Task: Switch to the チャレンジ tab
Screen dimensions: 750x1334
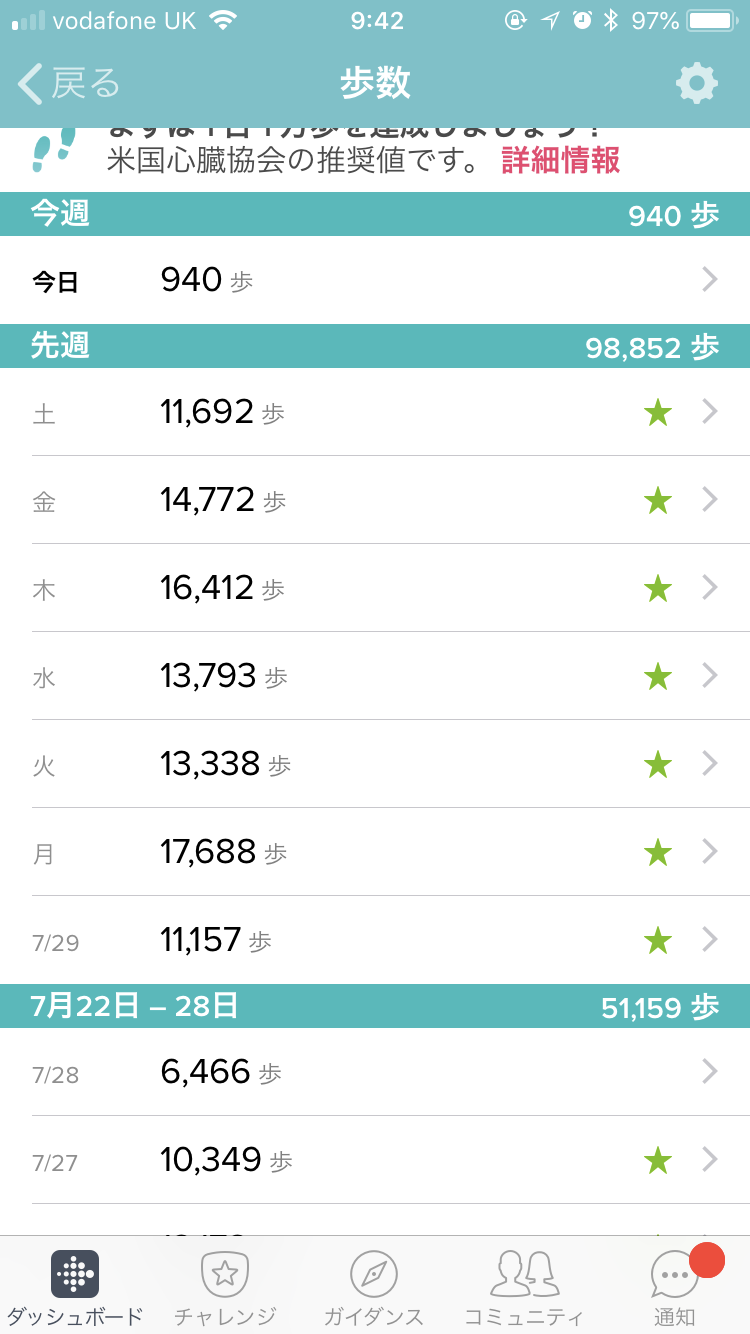Action: 225,1286
